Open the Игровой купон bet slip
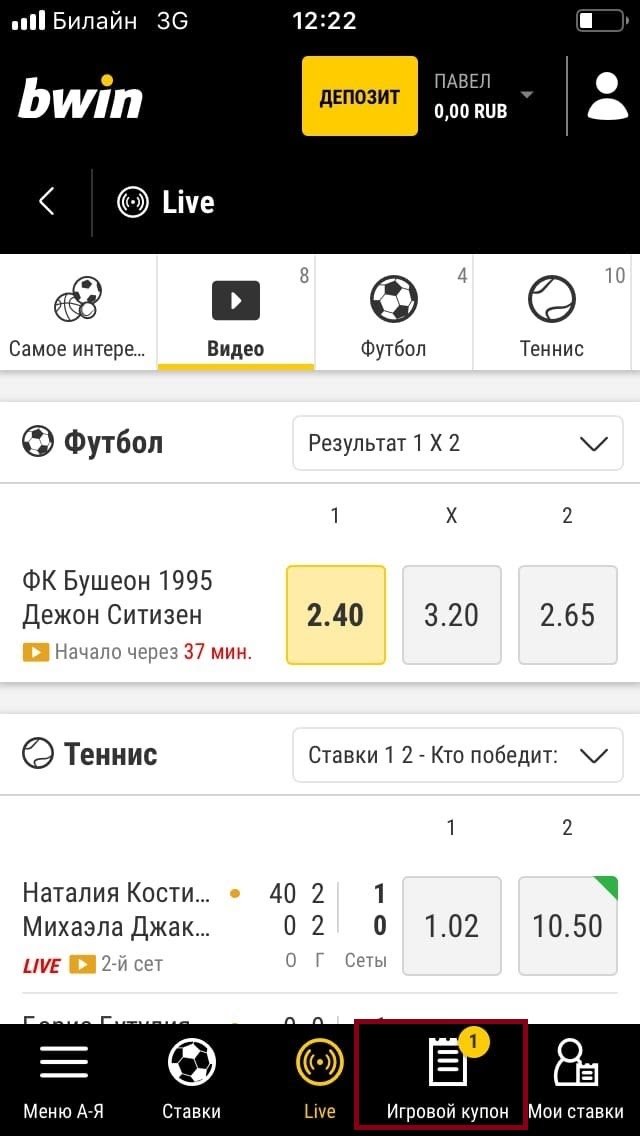This screenshot has height=1136, width=640. [448, 1079]
